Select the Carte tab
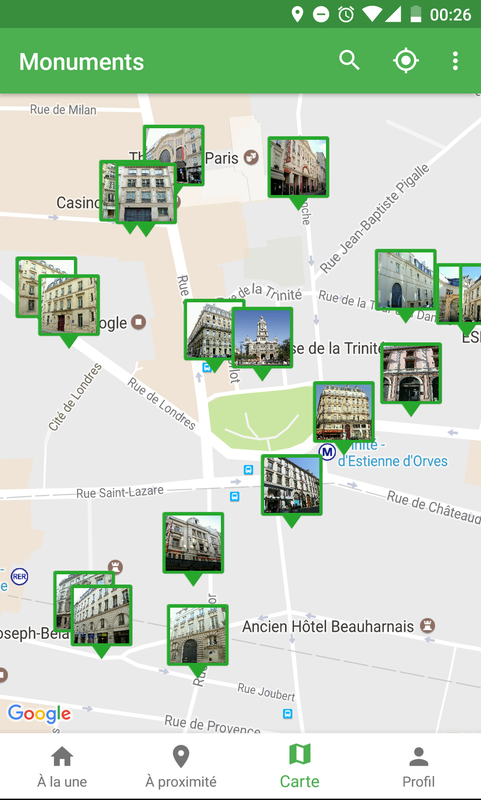Viewport: 481px width, 800px height. tap(299, 766)
